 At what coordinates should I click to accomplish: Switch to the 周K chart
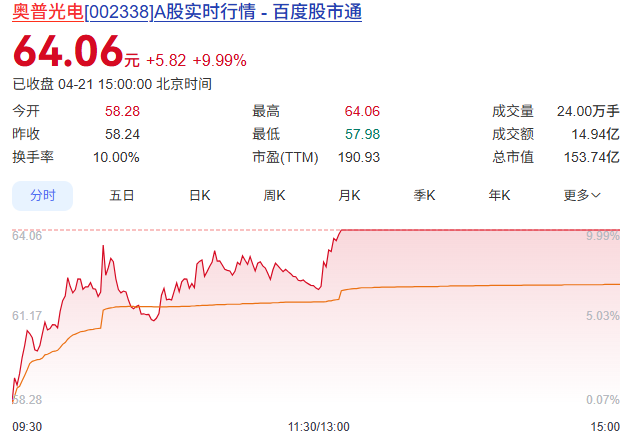[275, 196]
